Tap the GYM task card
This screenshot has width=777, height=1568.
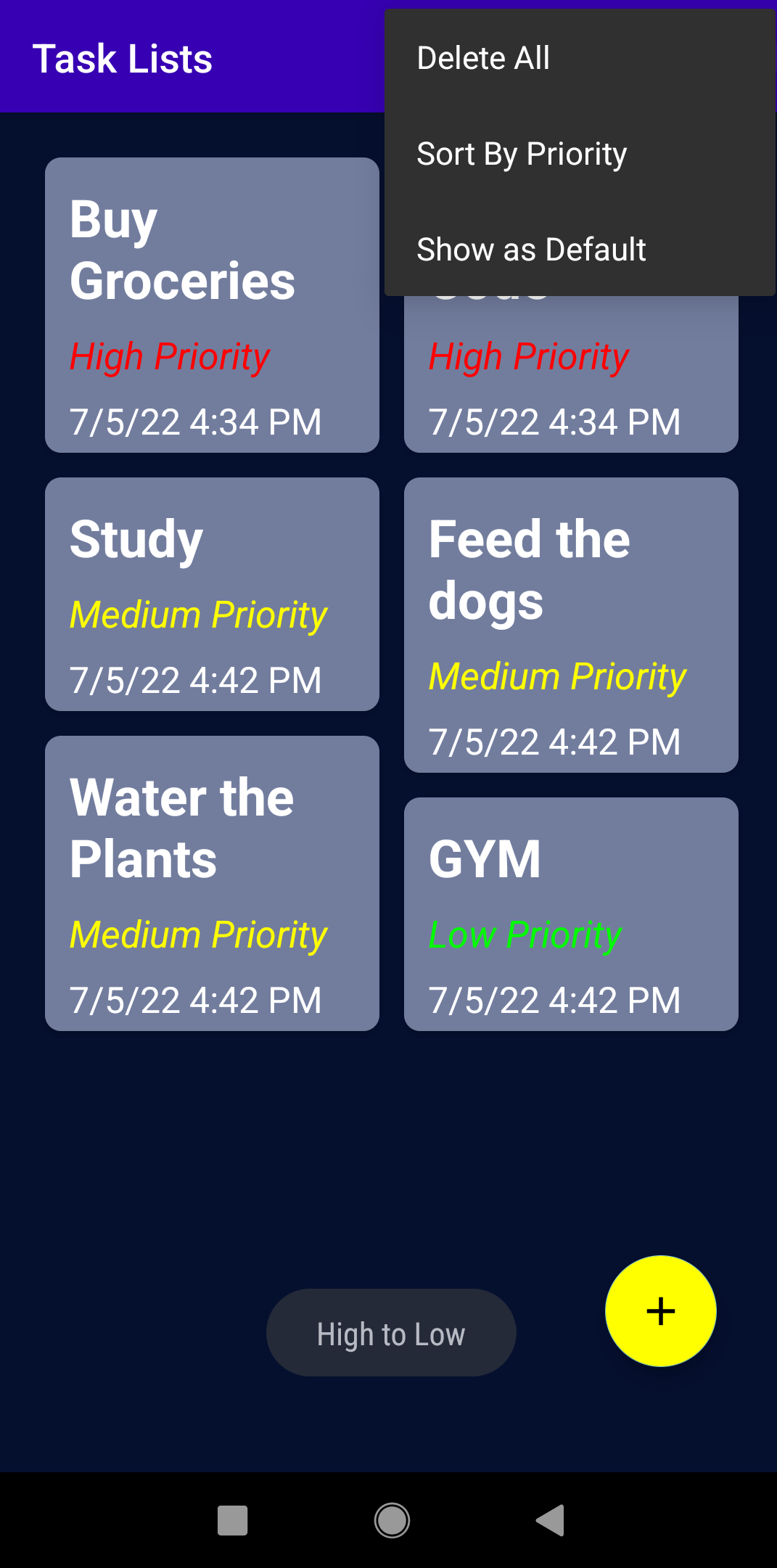point(571,913)
